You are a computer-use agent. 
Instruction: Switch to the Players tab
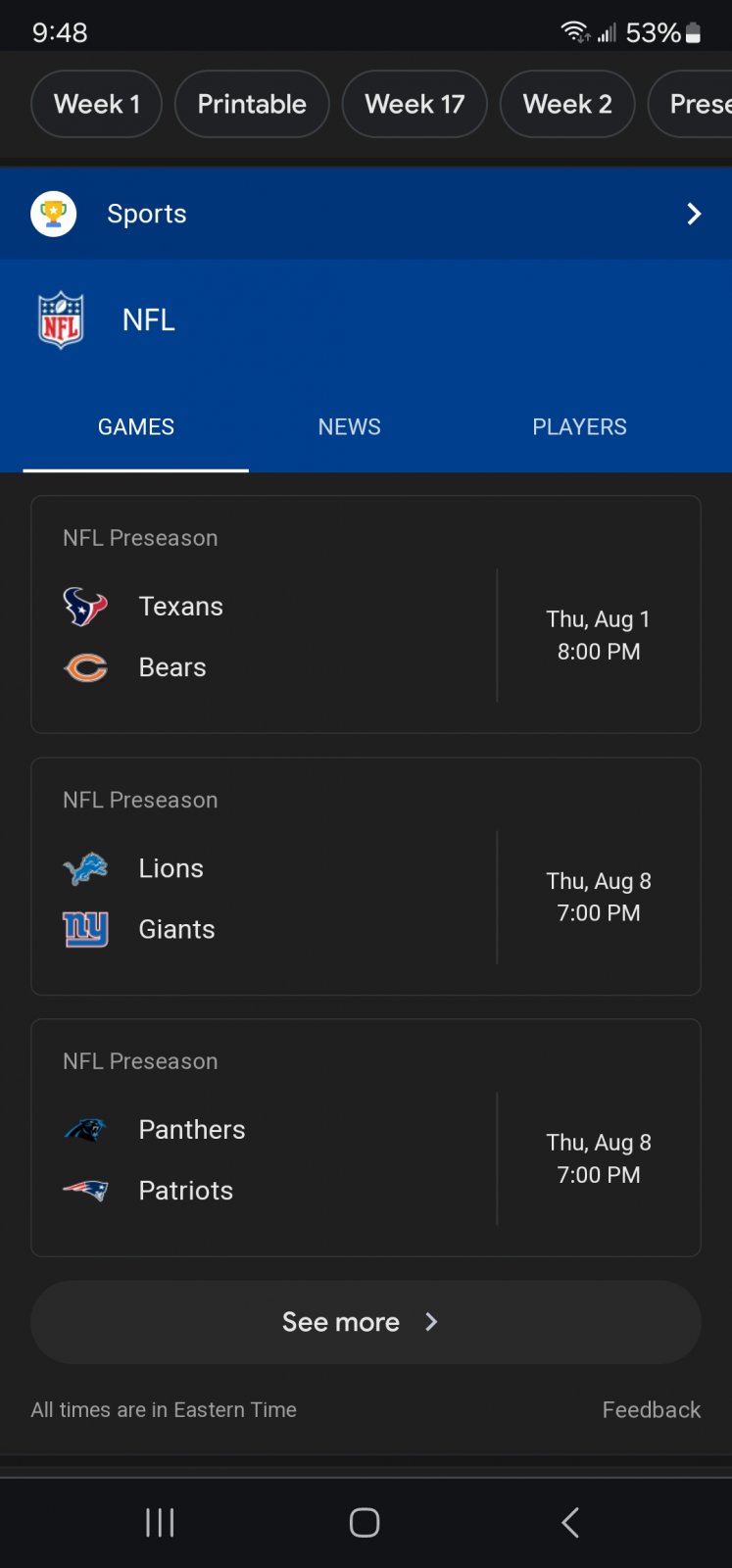tap(579, 427)
